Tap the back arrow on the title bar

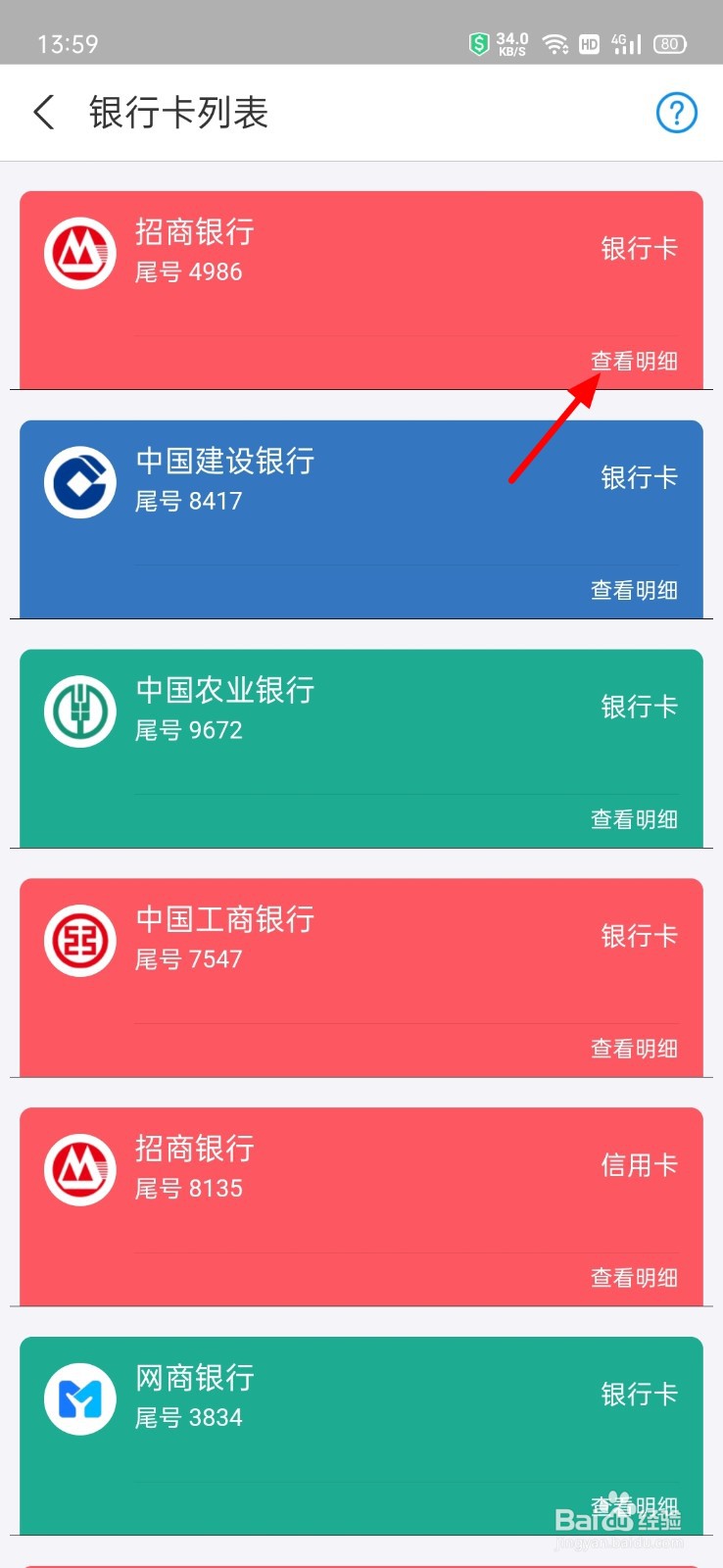point(43,113)
